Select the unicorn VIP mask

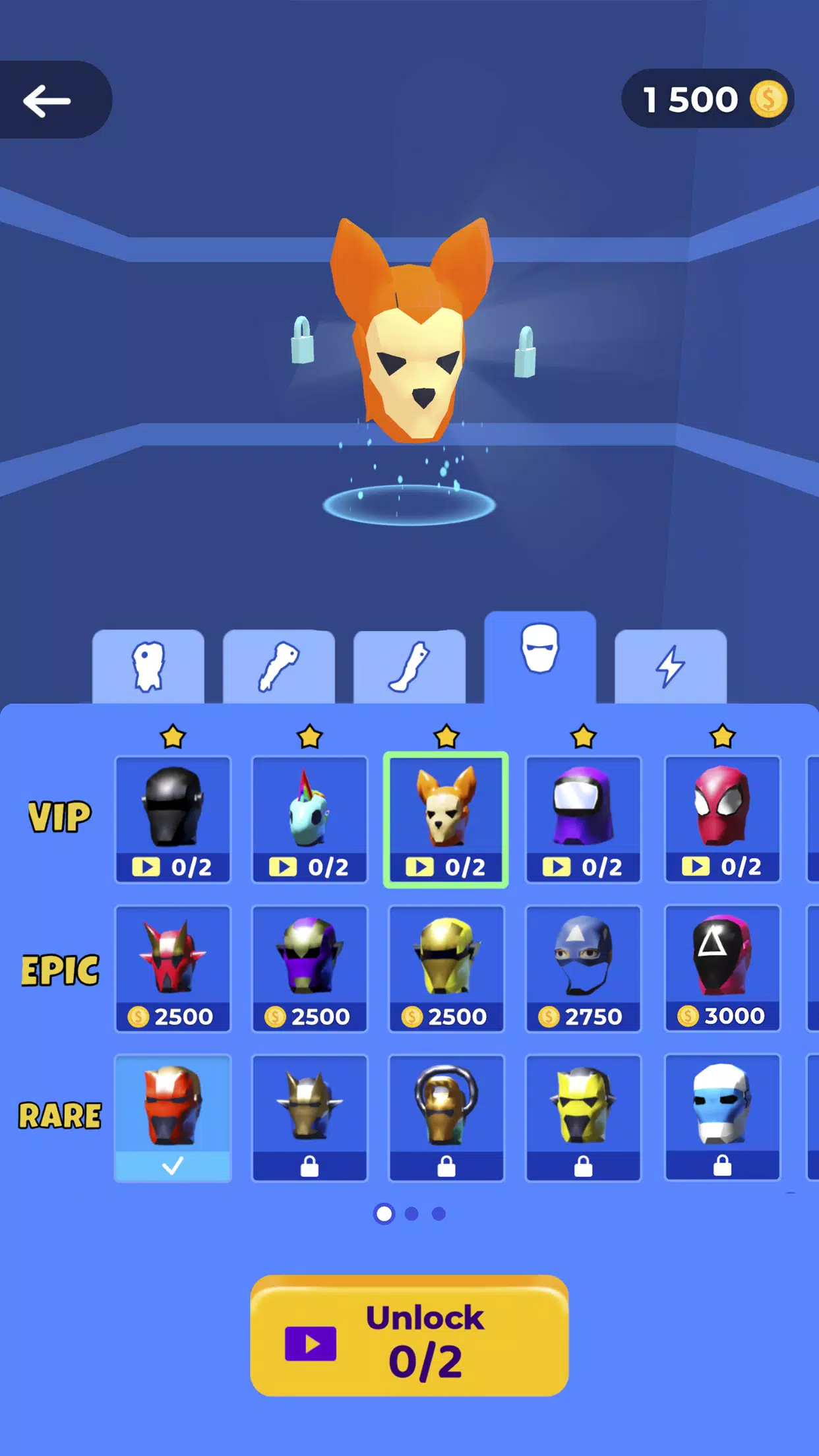(309, 818)
